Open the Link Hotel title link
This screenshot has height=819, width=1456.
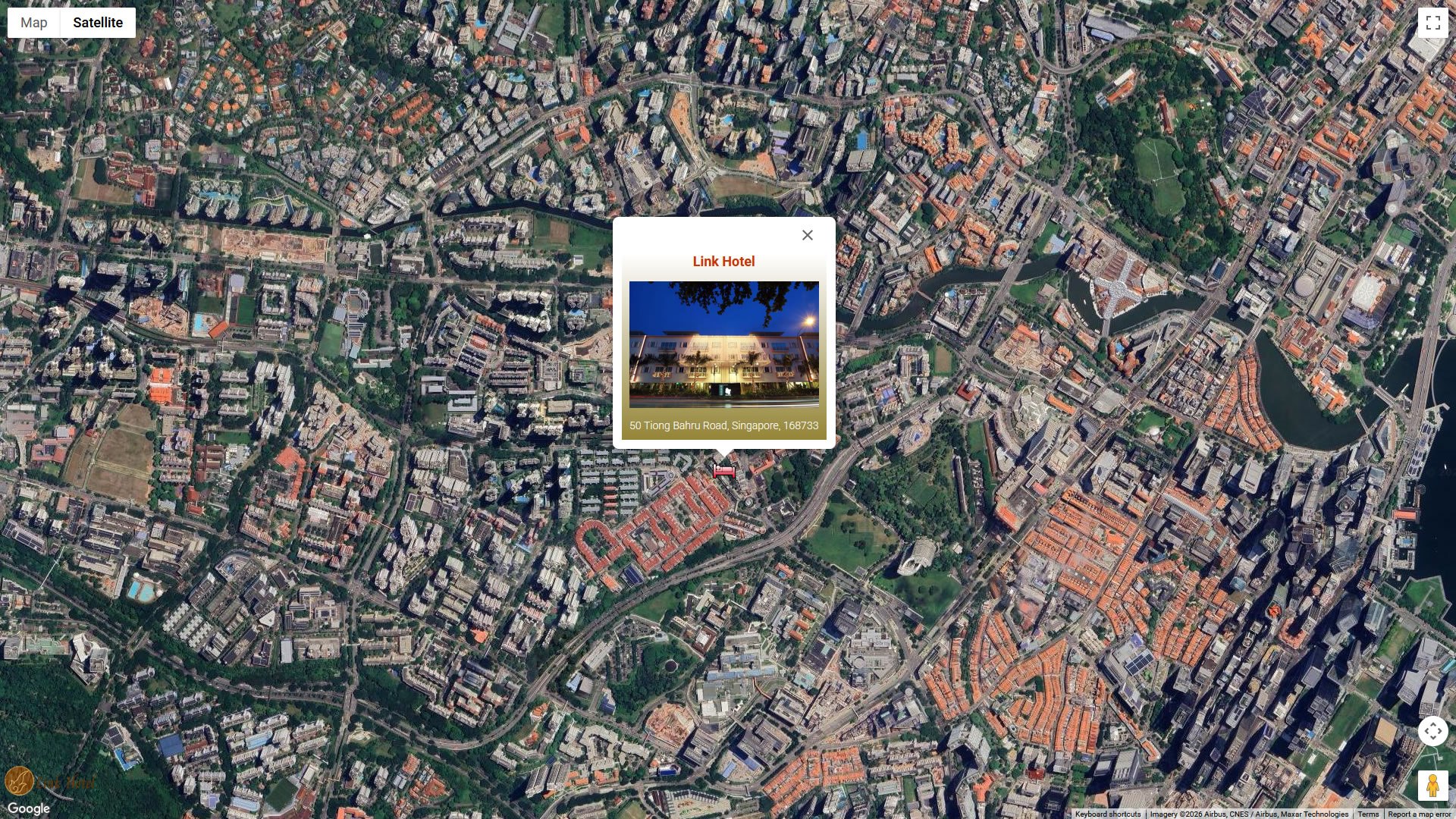click(723, 262)
